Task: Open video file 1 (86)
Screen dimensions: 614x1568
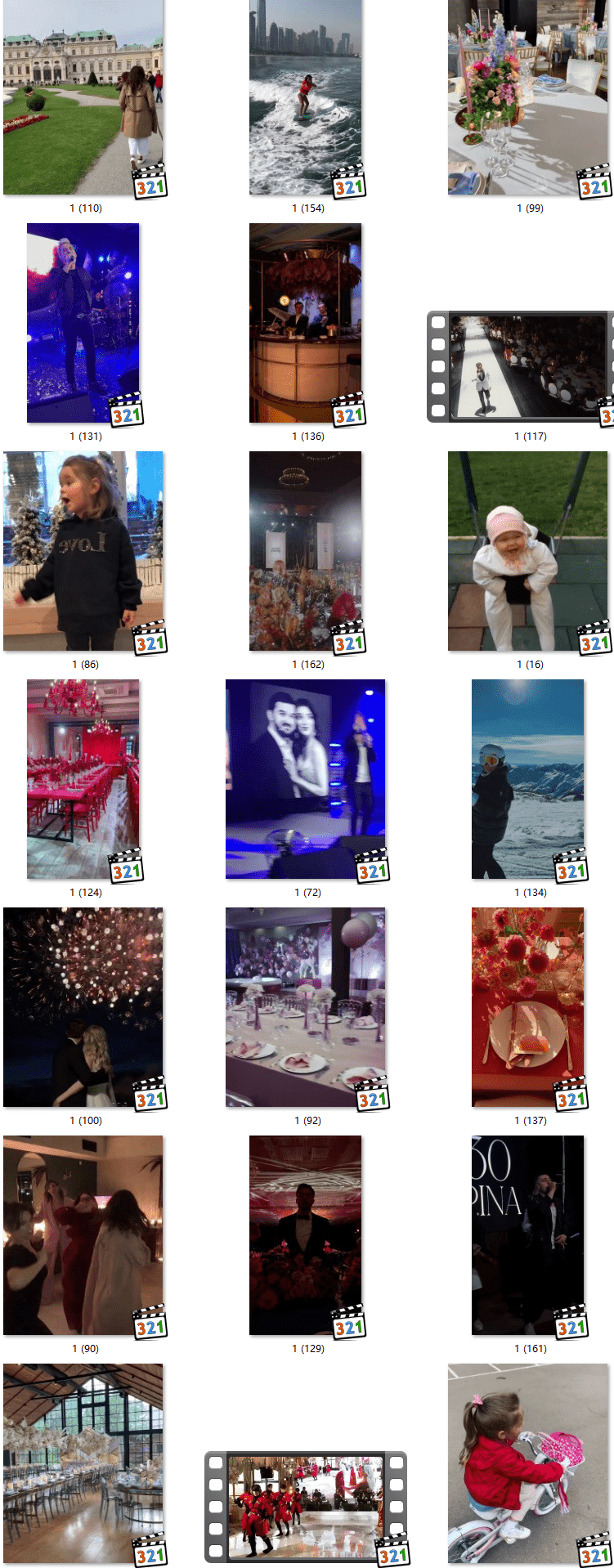Action: click(83, 551)
